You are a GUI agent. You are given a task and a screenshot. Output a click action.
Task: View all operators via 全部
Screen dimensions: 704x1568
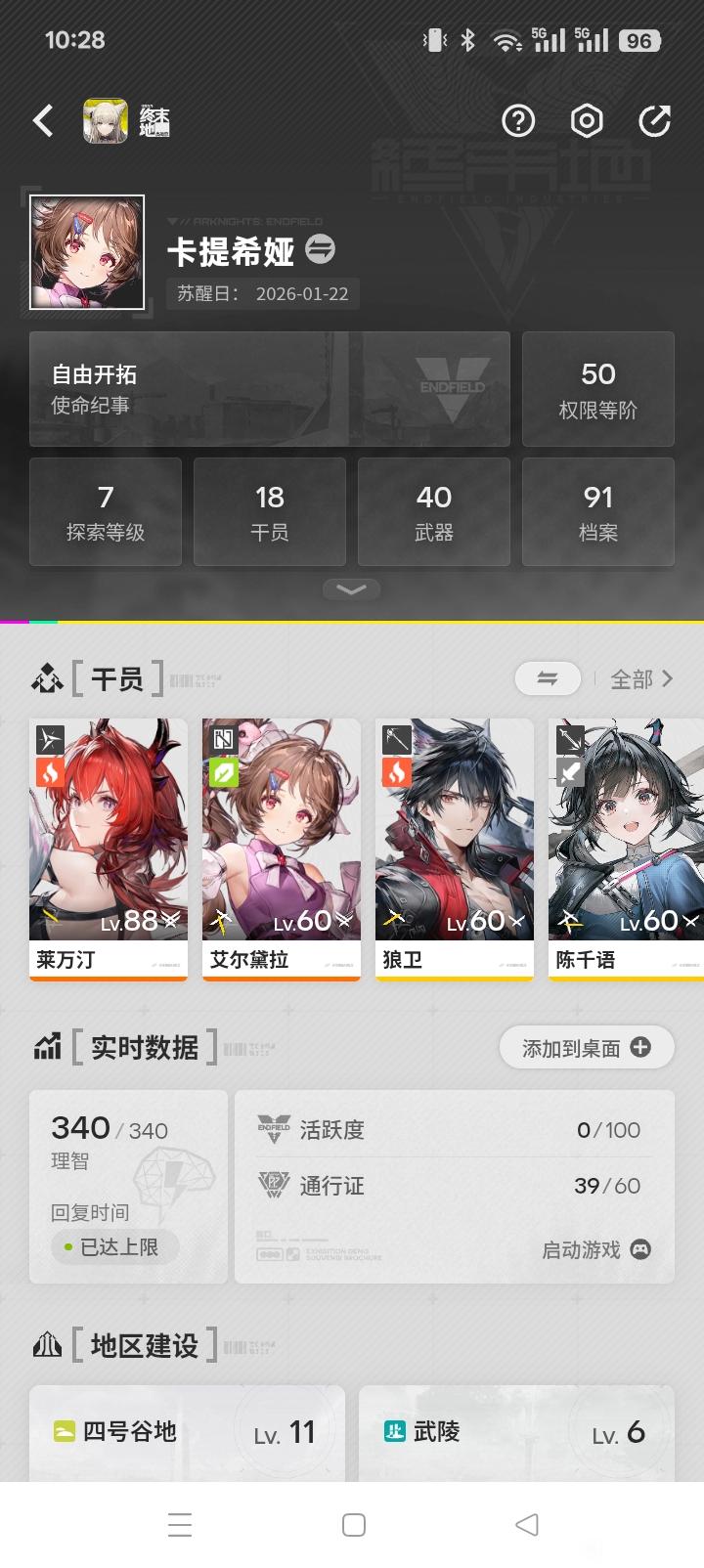pos(641,678)
